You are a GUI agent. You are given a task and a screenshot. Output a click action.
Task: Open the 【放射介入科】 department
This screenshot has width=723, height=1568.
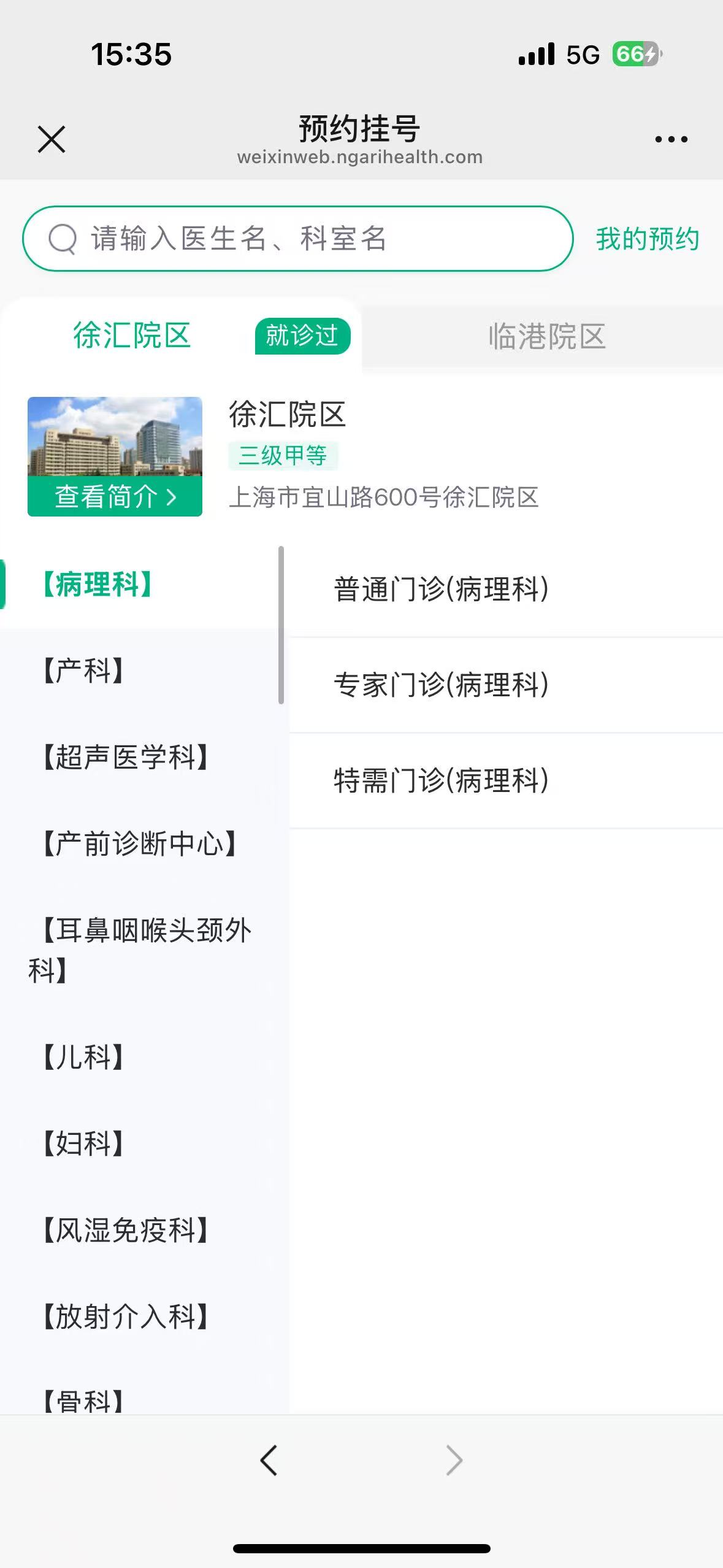(x=126, y=1316)
